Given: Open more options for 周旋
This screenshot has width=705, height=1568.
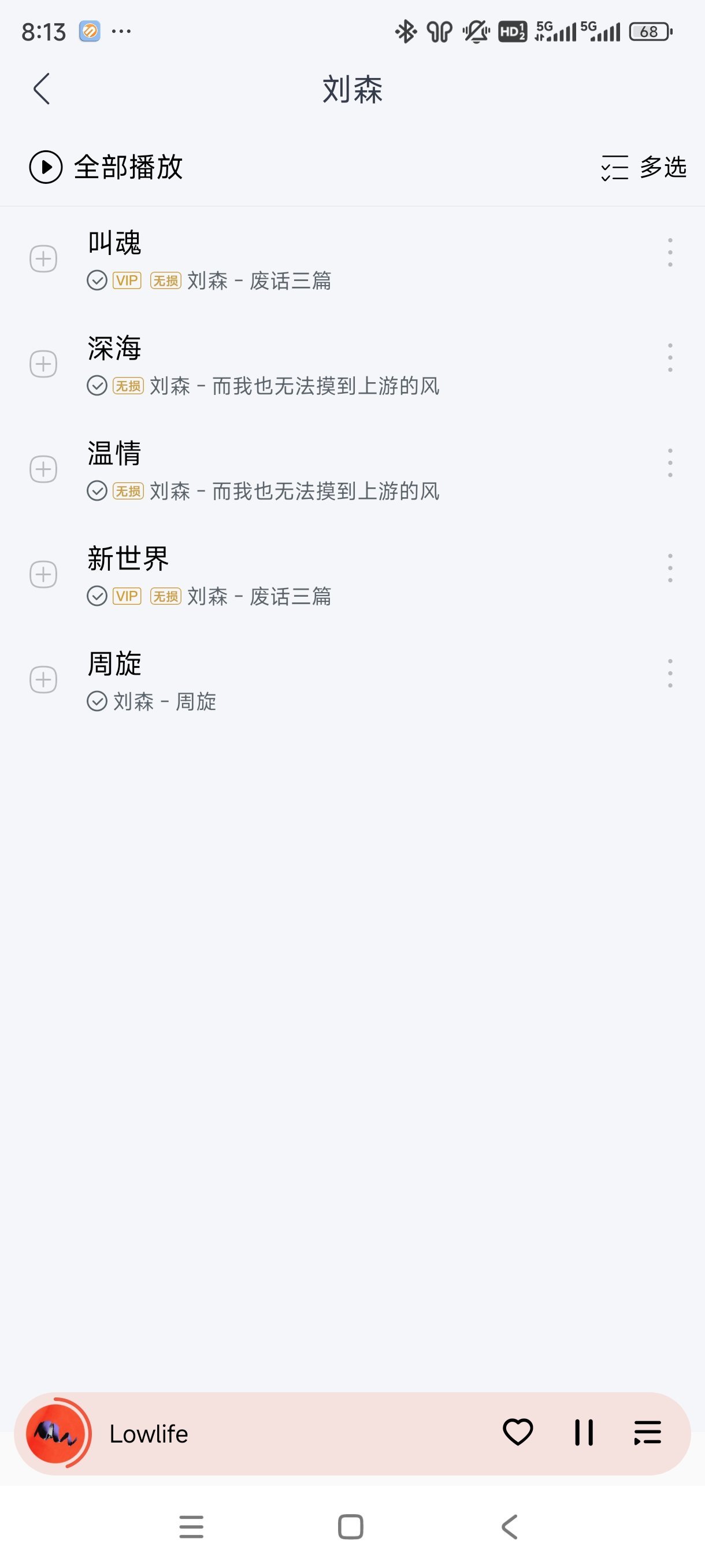Looking at the screenshot, I should (670, 674).
